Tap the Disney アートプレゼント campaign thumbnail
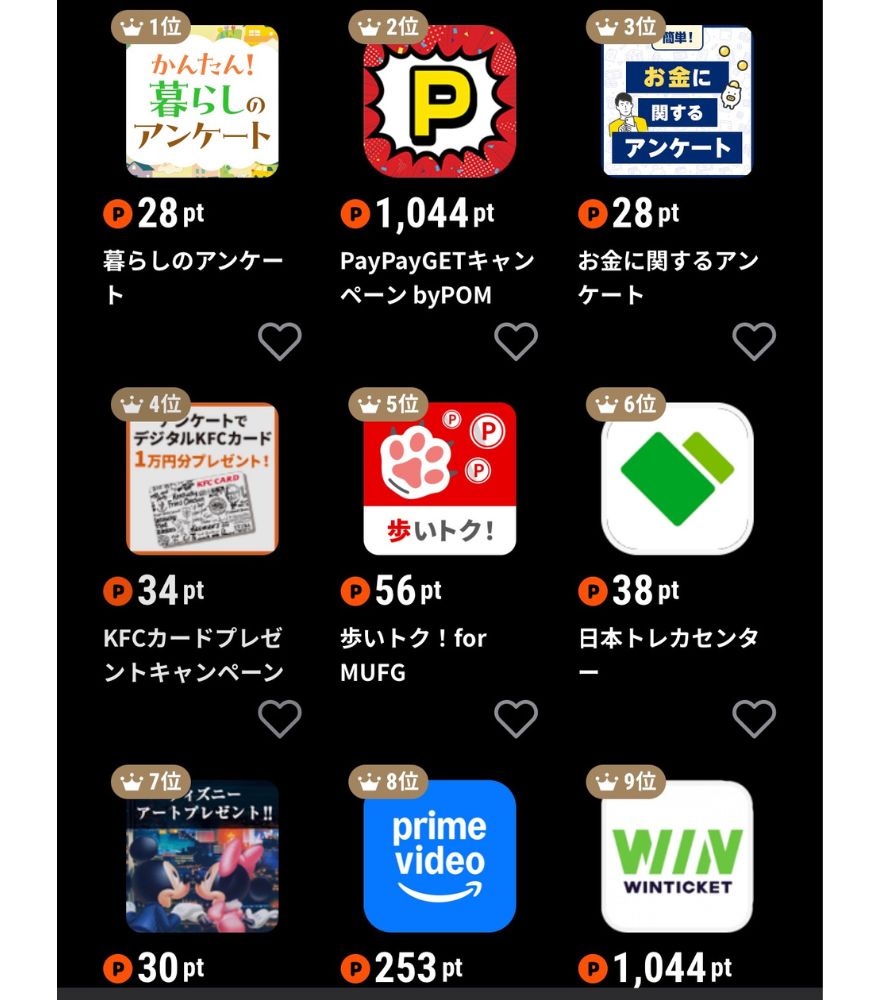Screen dimensions: 880x1000 pos(203,857)
